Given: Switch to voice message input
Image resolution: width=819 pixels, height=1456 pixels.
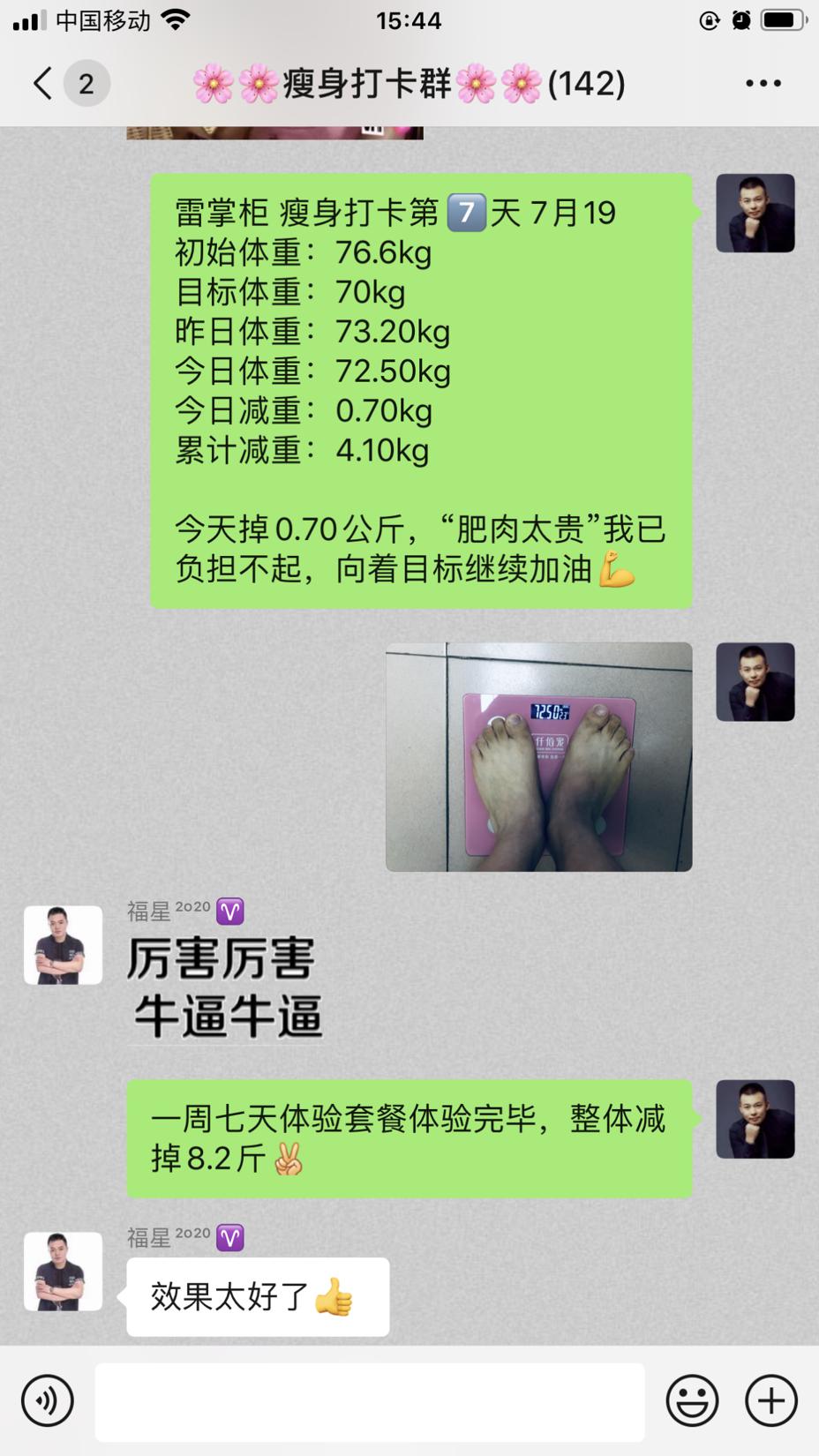Looking at the screenshot, I should [x=48, y=1400].
